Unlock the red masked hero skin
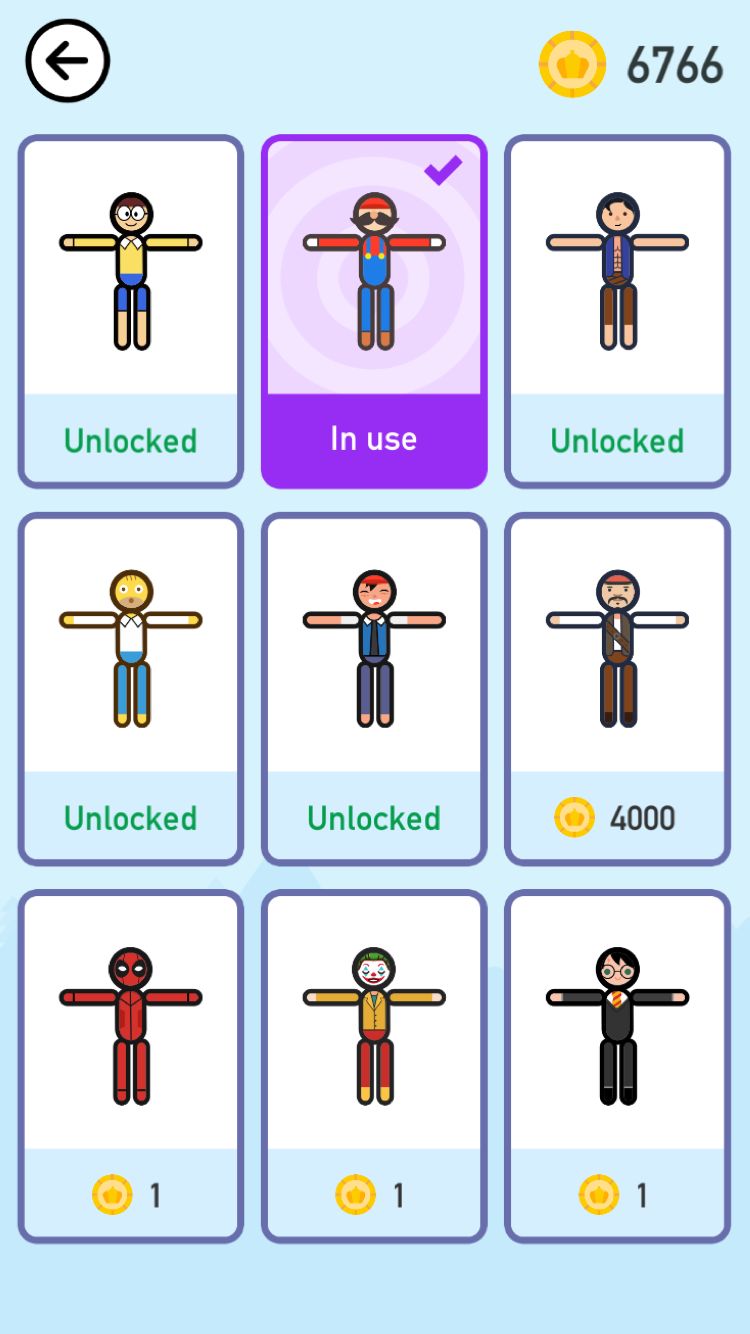The image size is (750, 1334). point(131,1065)
